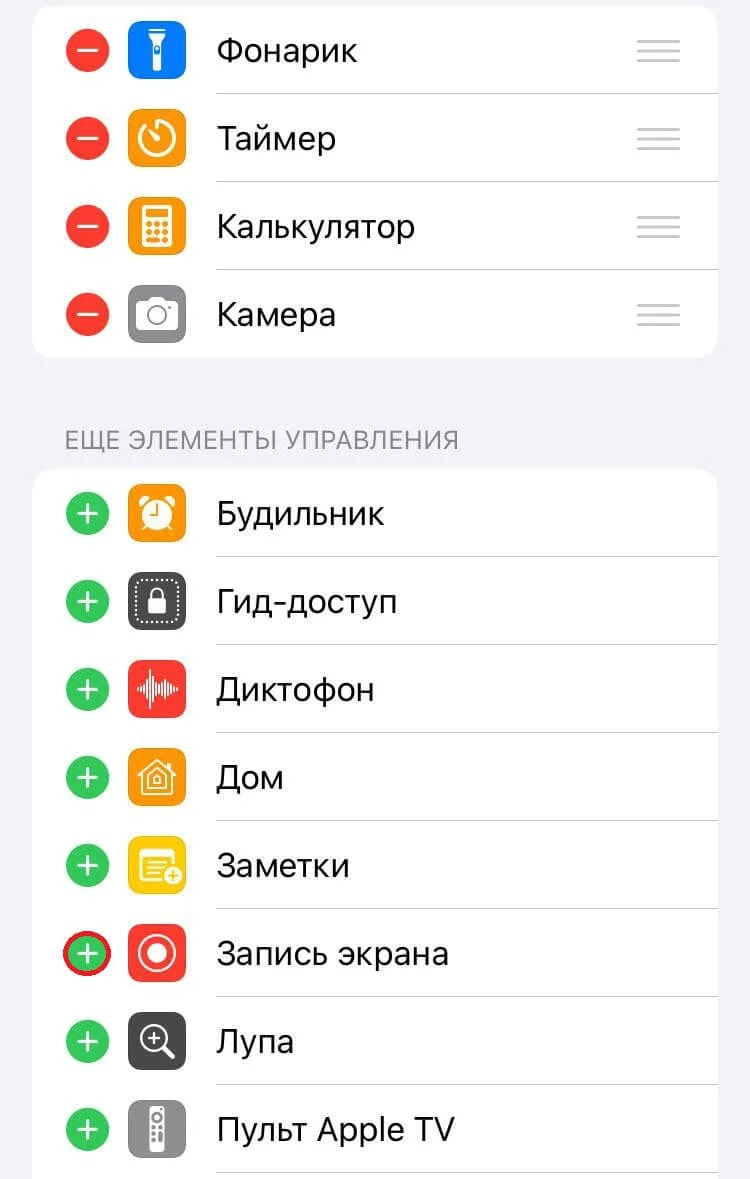Add Запись экрана to Control Center
The width and height of the screenshot is (750, 1179).
(x=88, y=954)
